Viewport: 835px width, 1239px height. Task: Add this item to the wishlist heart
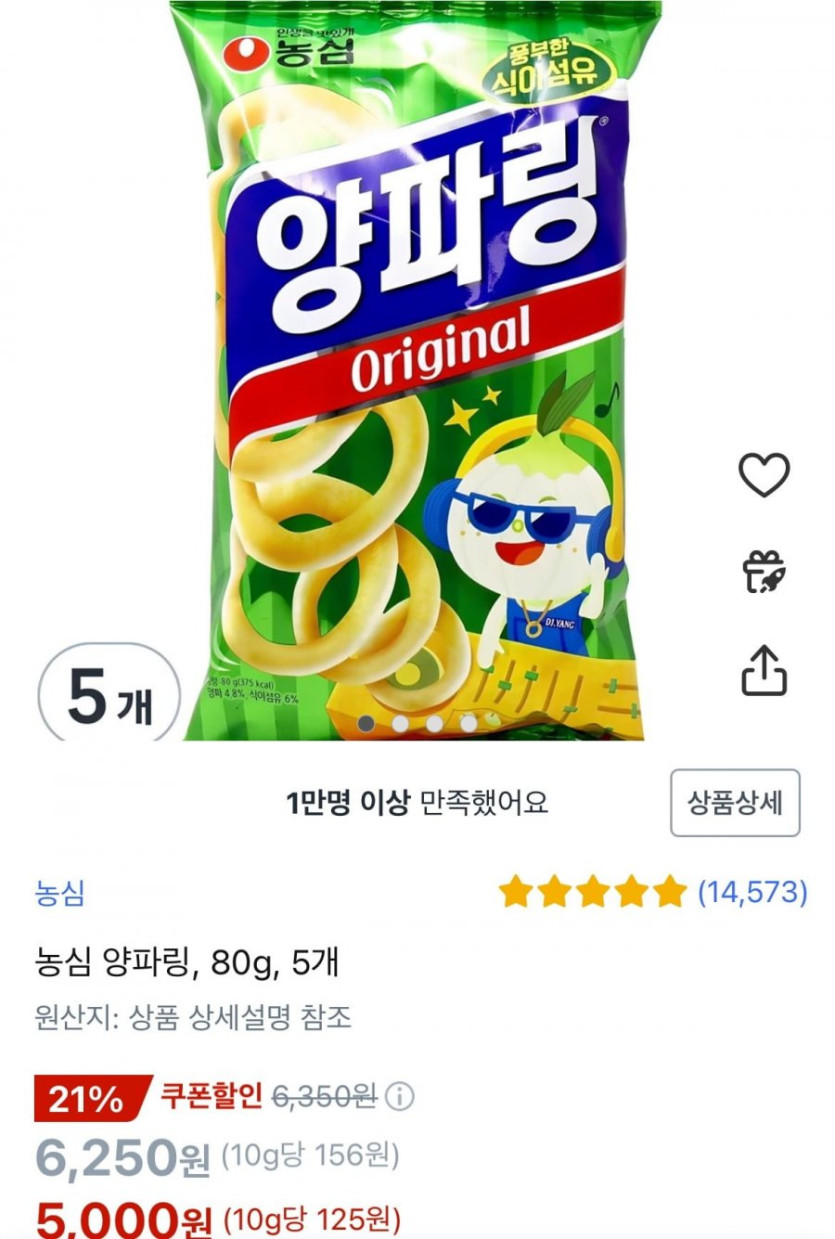tap(764, 475)
